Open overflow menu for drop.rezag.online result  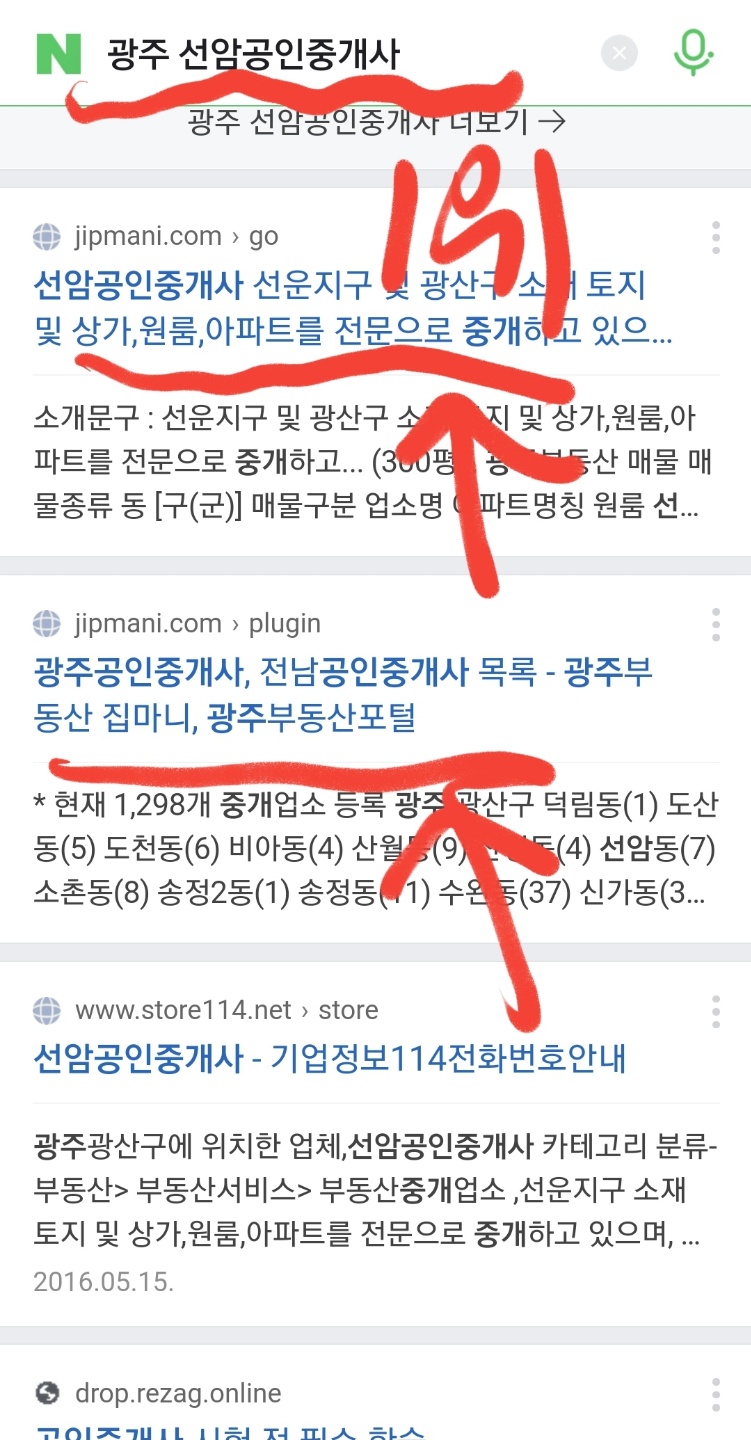[x=716, y=1394]
